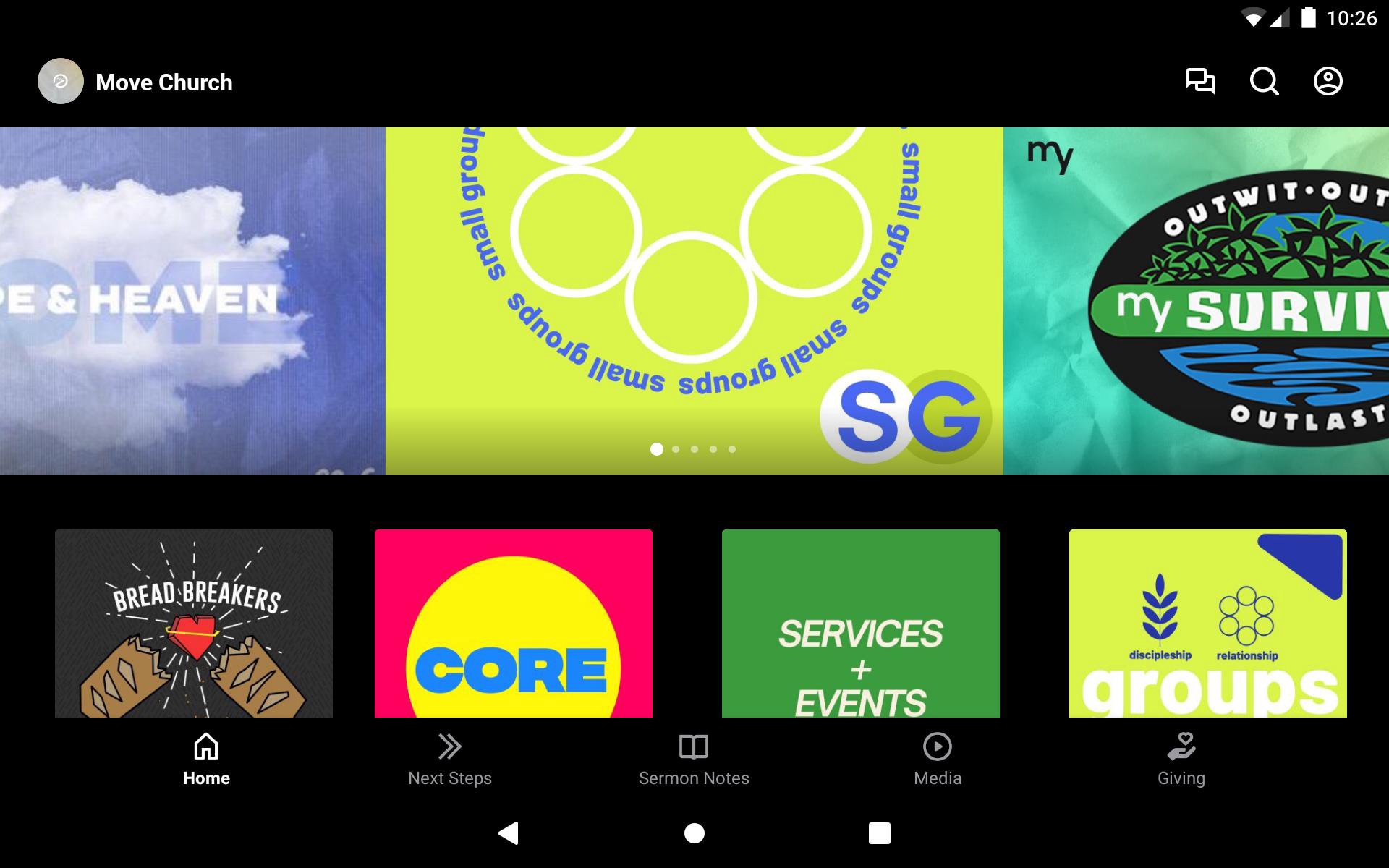1389x868 pixels.
Task: Select the Home tab
Action: pyautogui.click(x=206, y=759)
